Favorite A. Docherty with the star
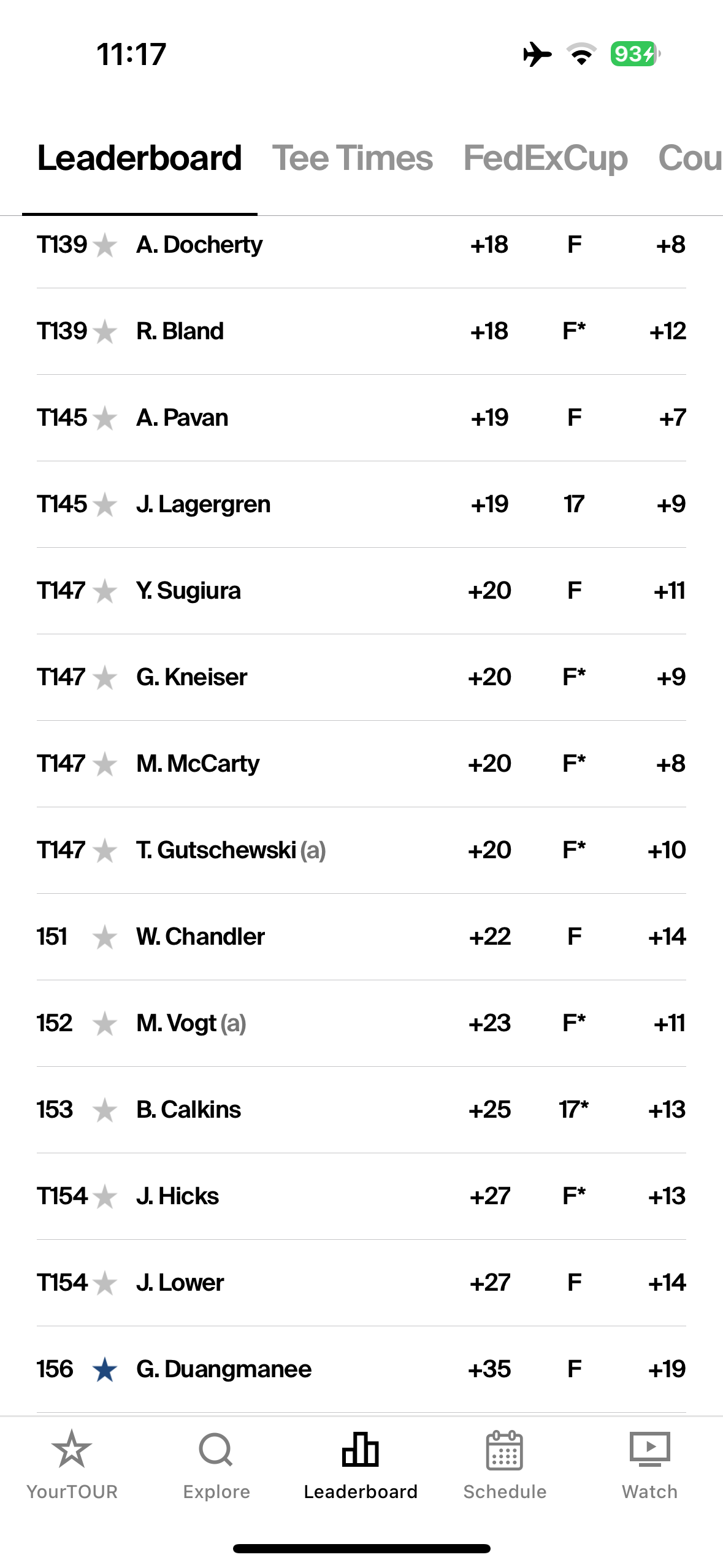723x1568 pixels. [105, 245]
